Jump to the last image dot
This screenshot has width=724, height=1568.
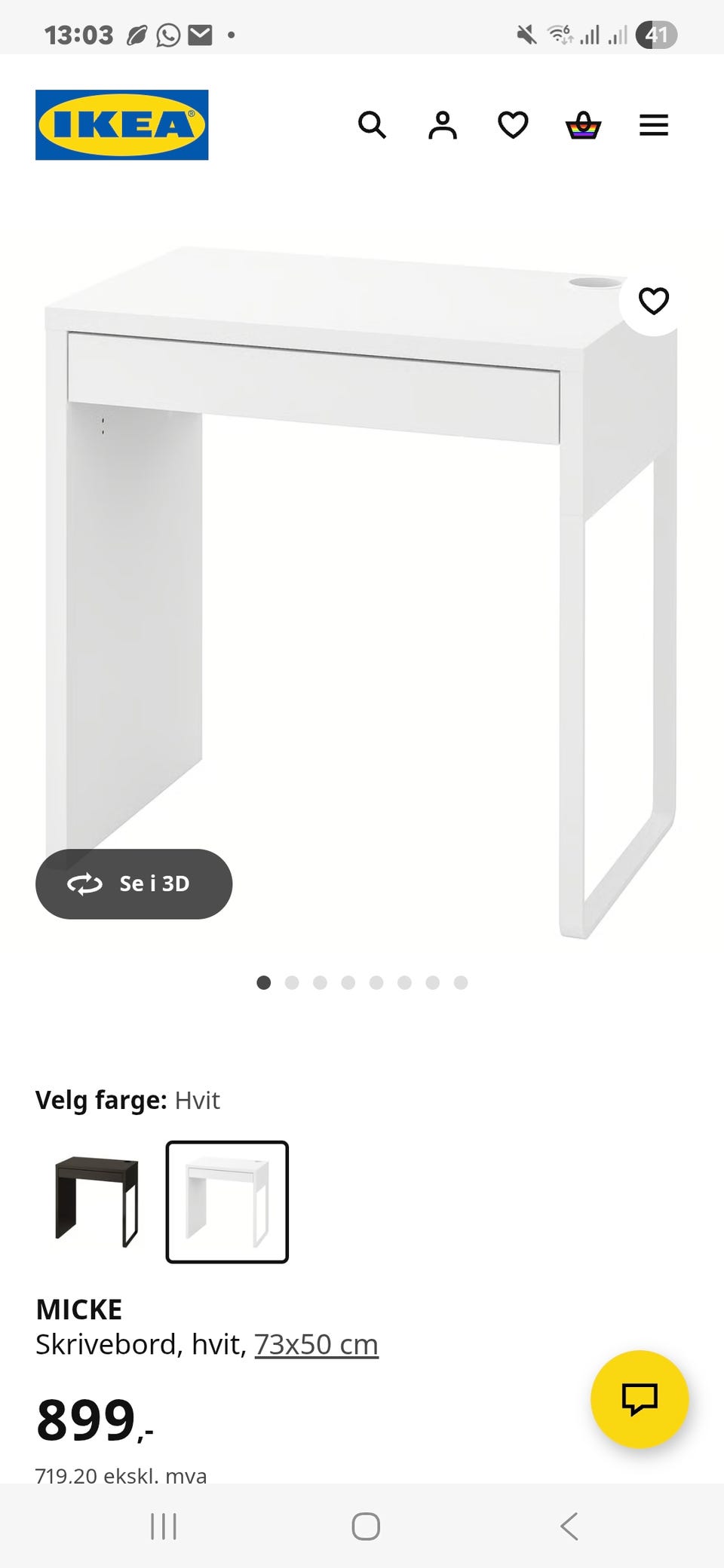pyautogui.click(x=459, y=983)
